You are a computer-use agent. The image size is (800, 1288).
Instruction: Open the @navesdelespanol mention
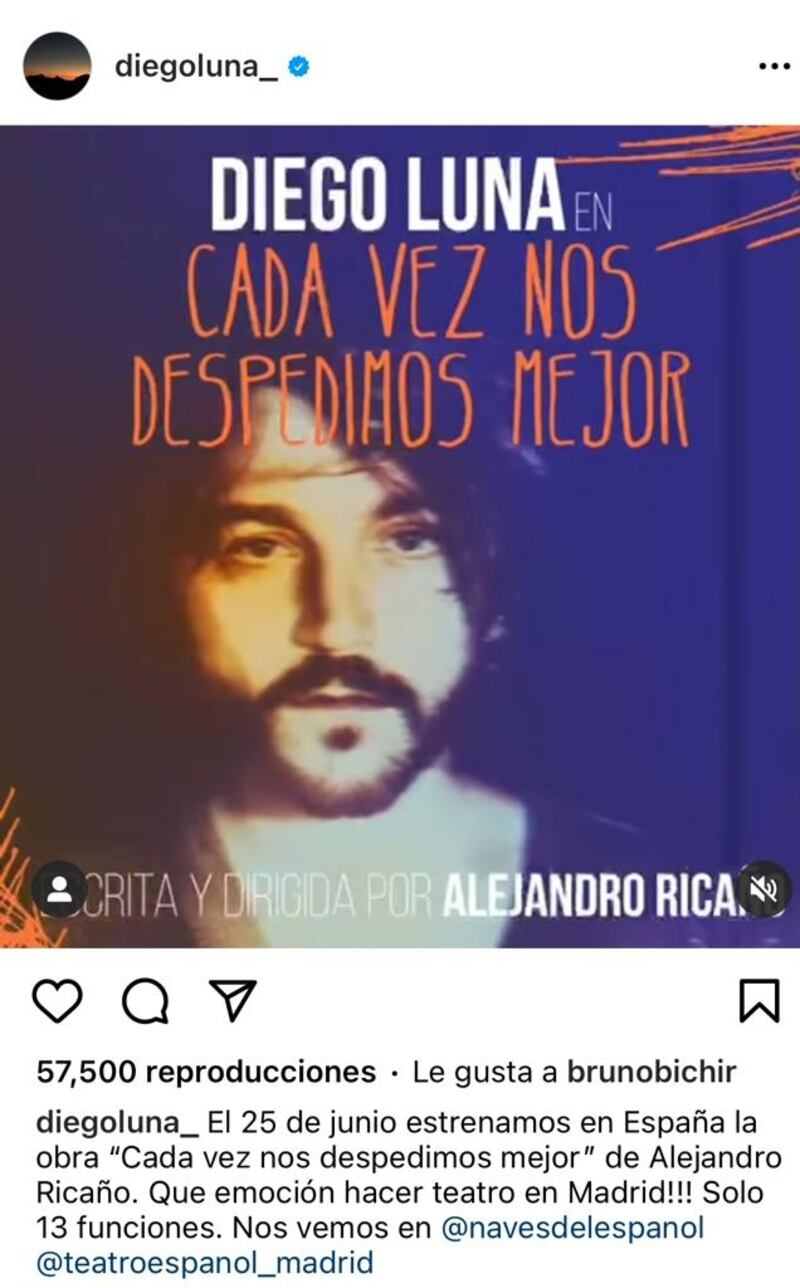point(572,1227)
